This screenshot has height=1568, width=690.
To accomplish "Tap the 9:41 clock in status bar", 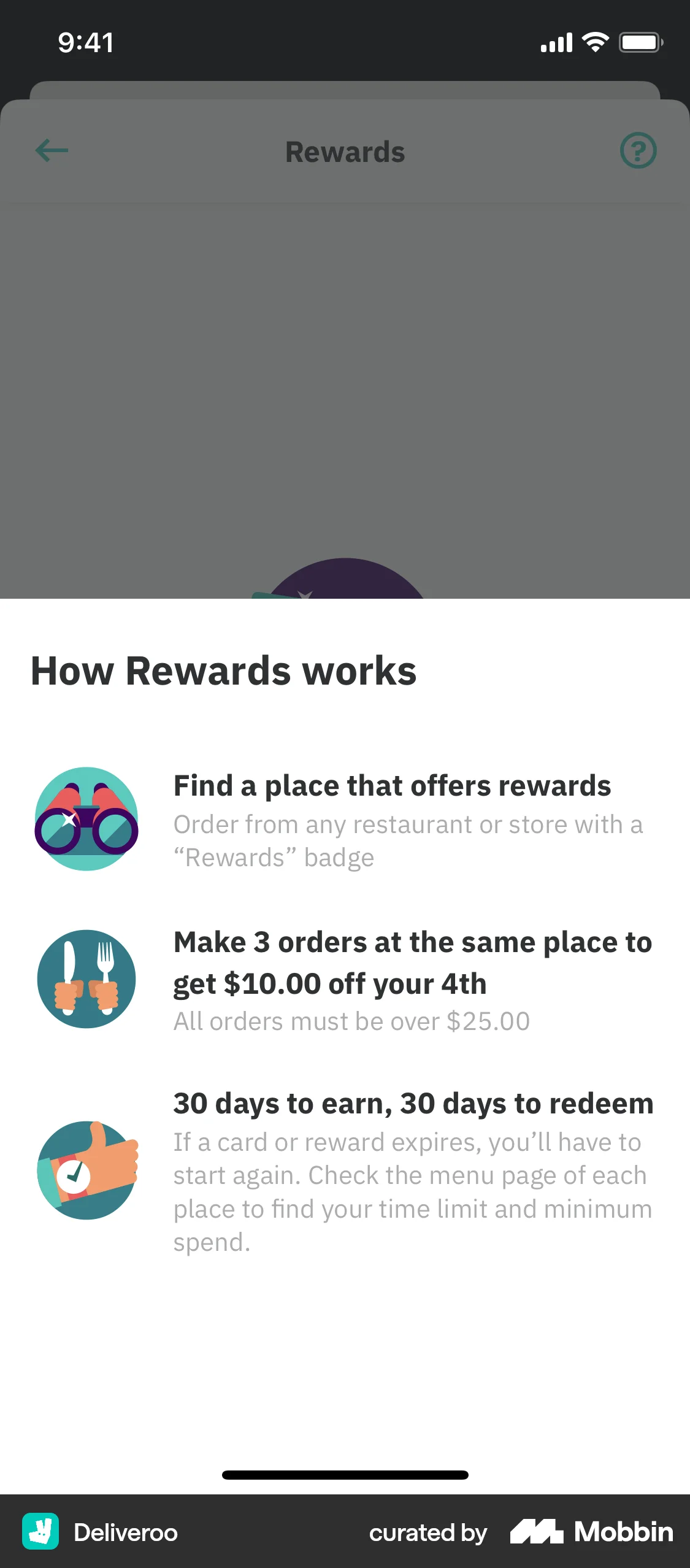I will tap(85, 42).
